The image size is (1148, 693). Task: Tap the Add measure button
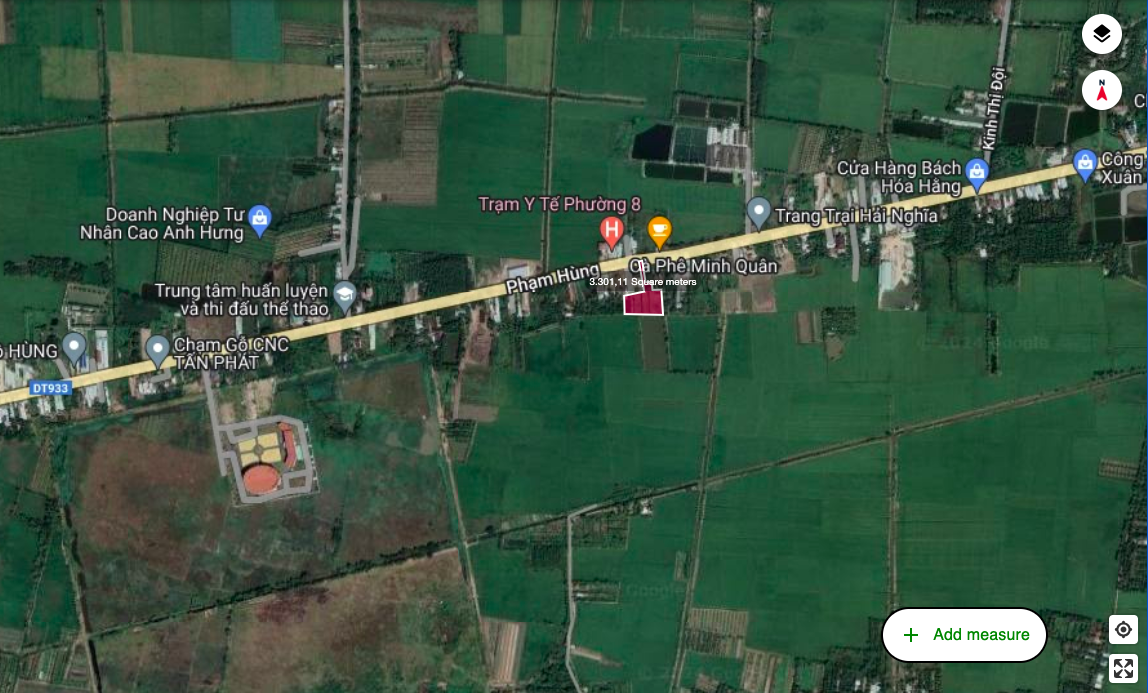pyautogui.click(x=964, y=634)
